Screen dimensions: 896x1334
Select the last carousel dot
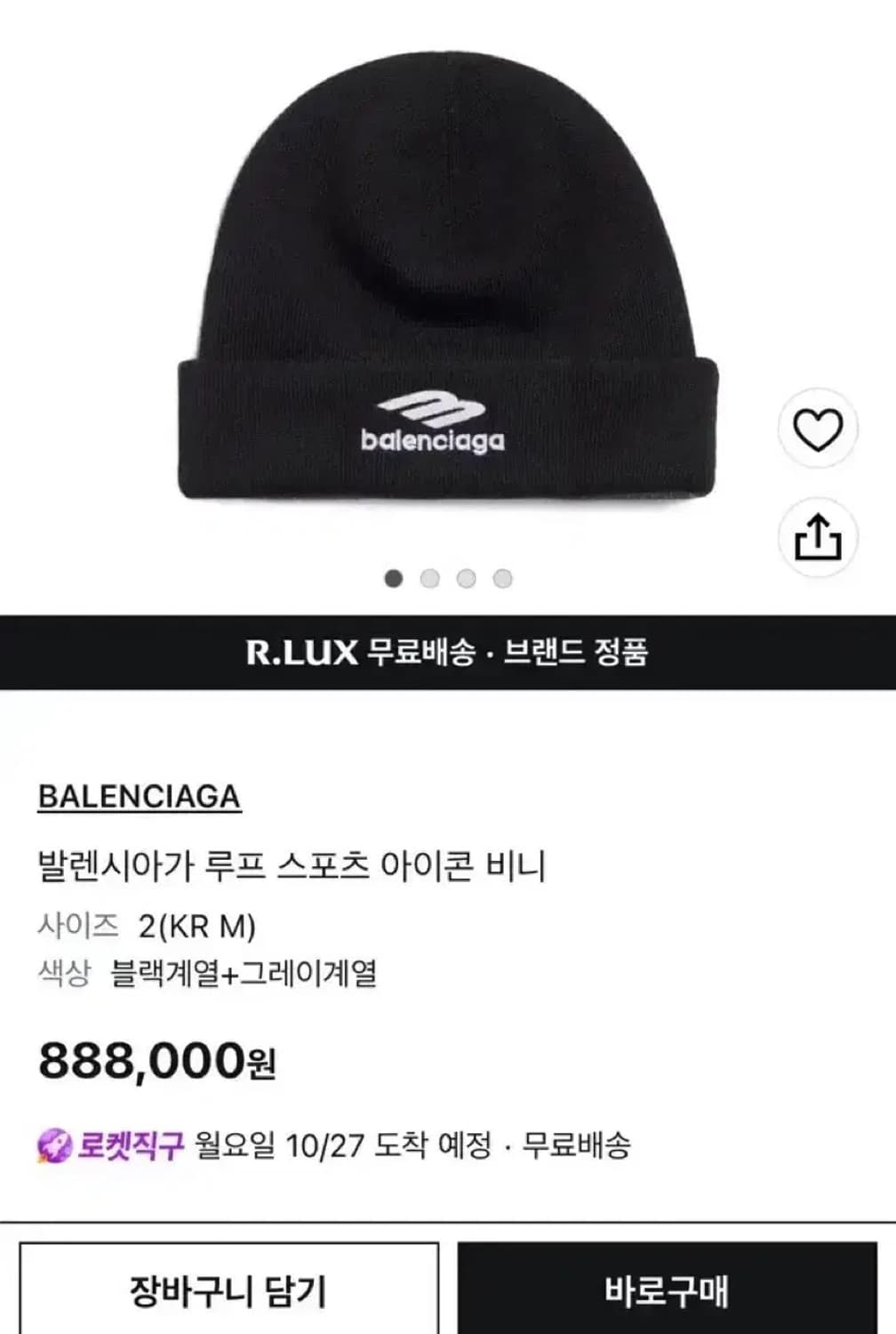tap(502, 578)
